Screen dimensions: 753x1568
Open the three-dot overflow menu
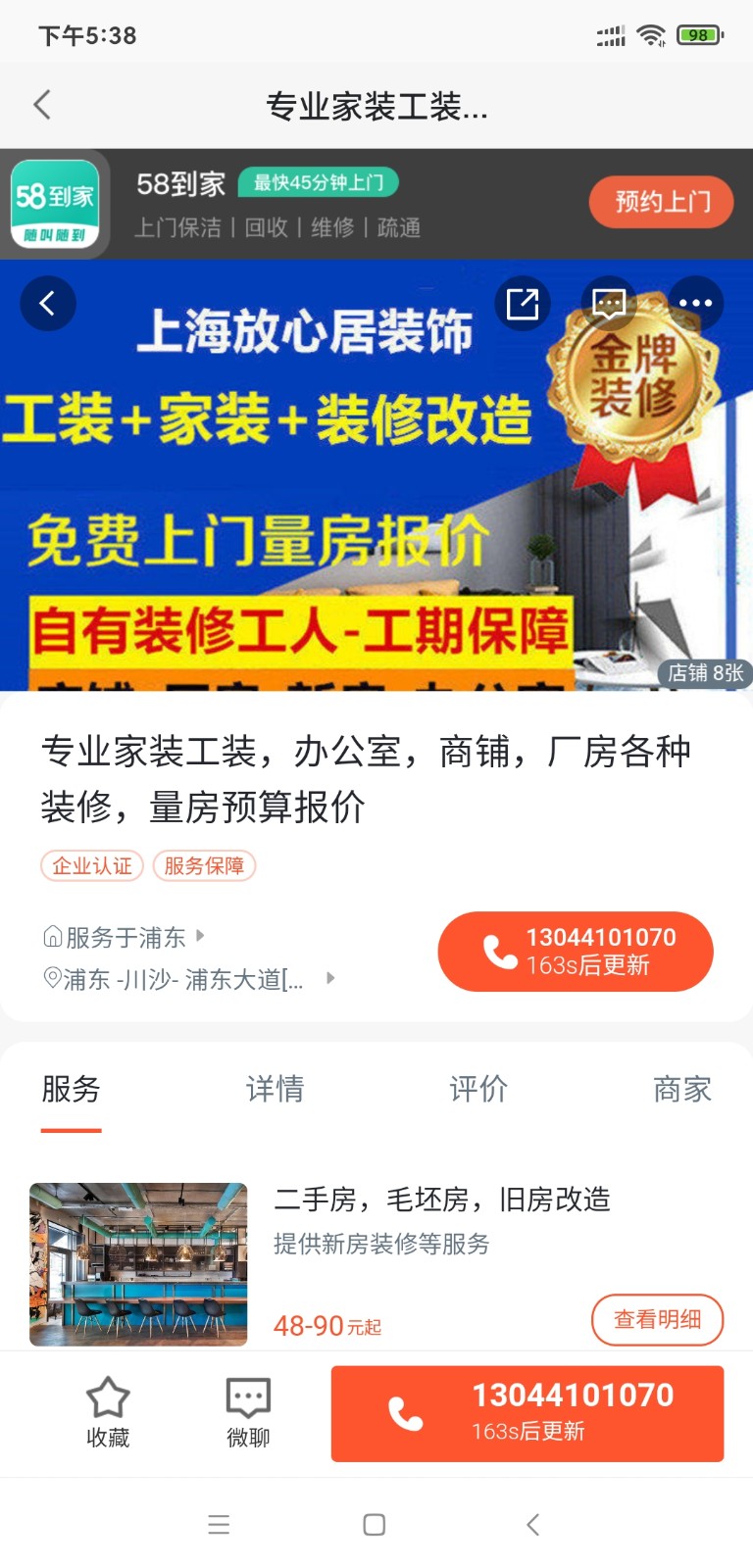pos(695,304)
